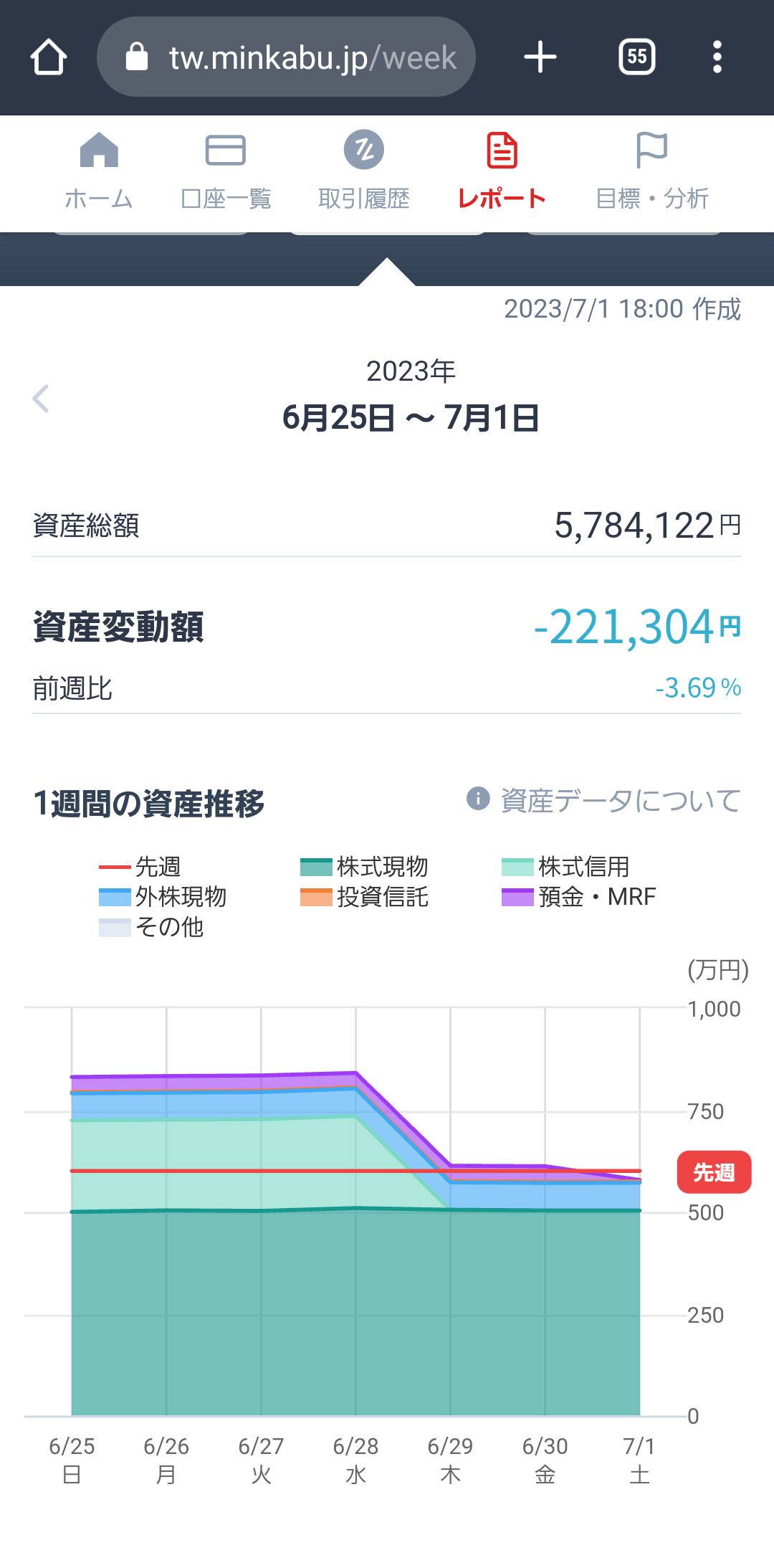Toggle the 株式信用 legend series

tap(565, 867)
